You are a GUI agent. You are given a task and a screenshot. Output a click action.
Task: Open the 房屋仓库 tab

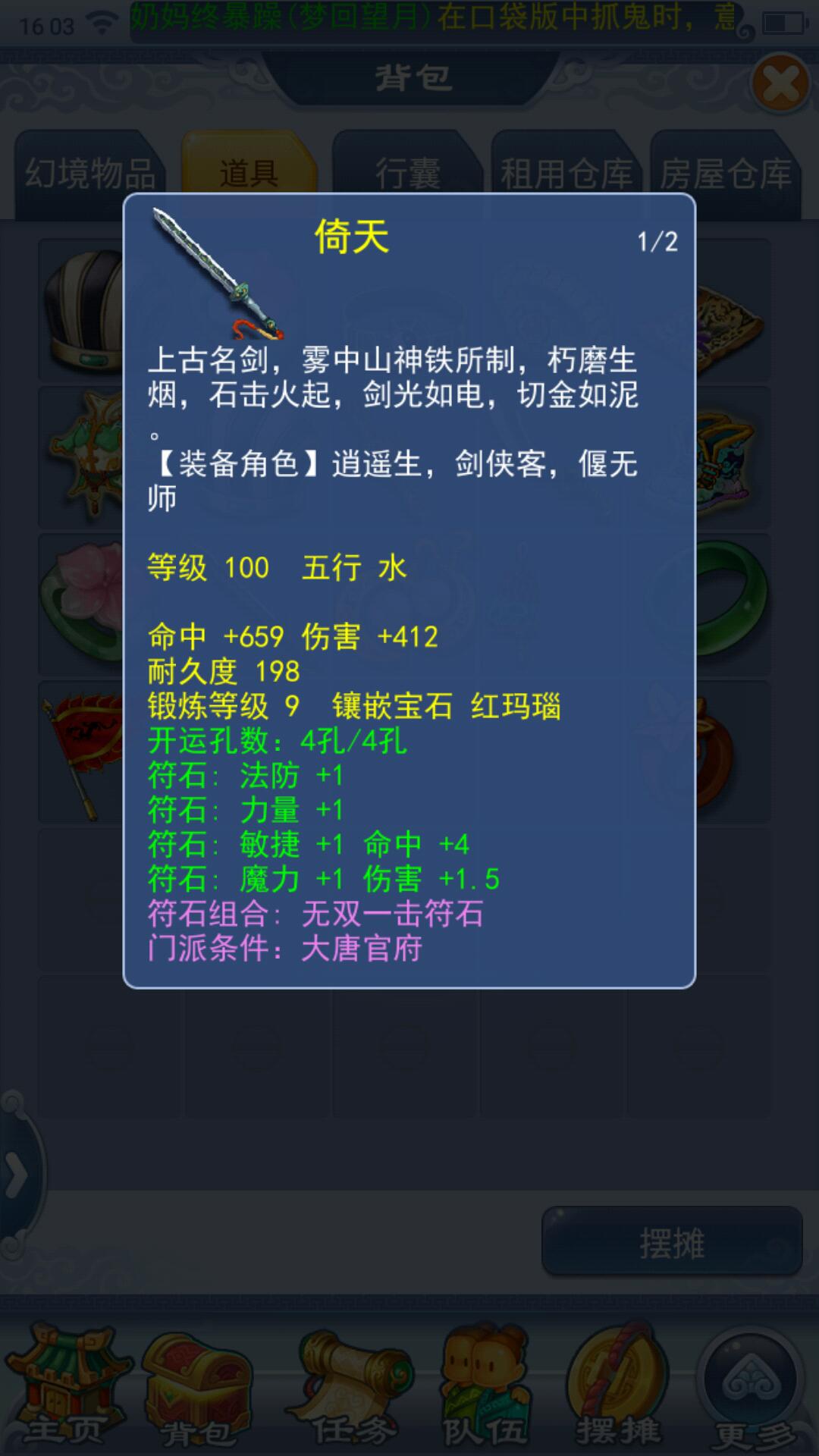725,174
